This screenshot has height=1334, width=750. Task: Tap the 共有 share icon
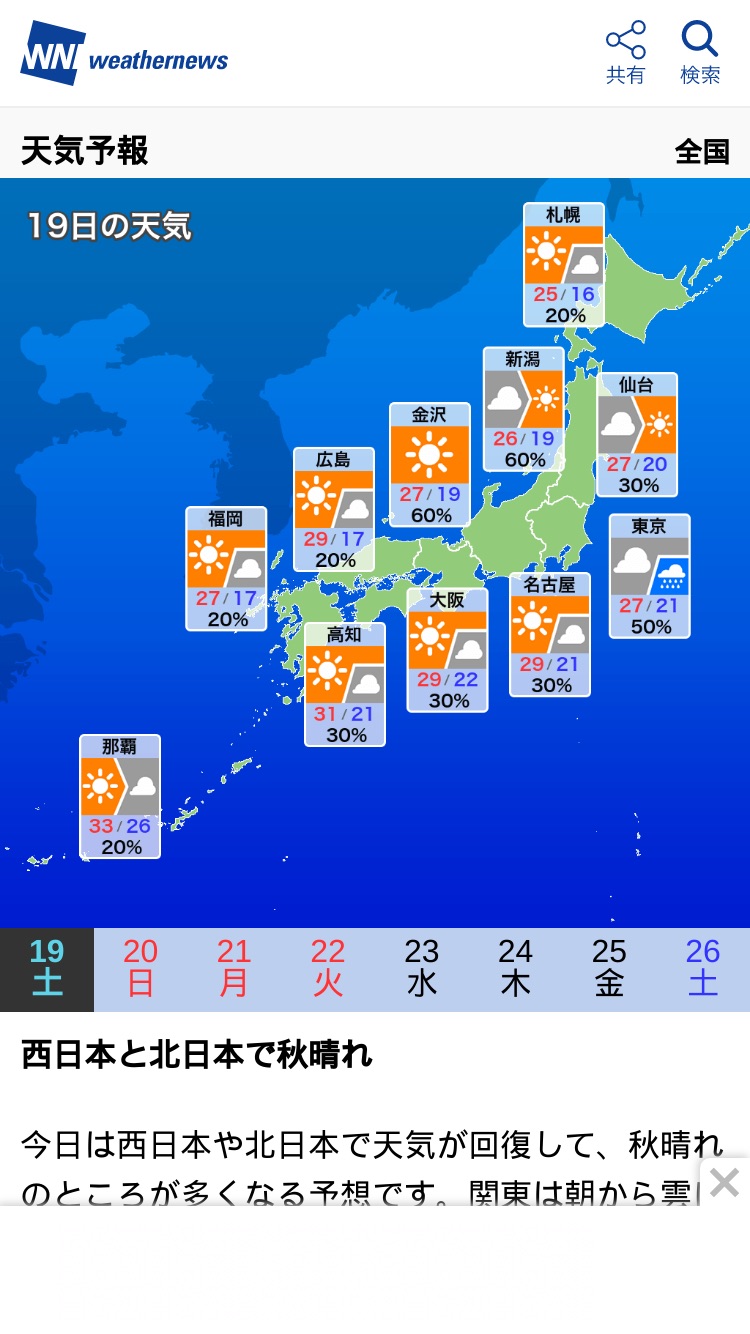tap(626, 53)
